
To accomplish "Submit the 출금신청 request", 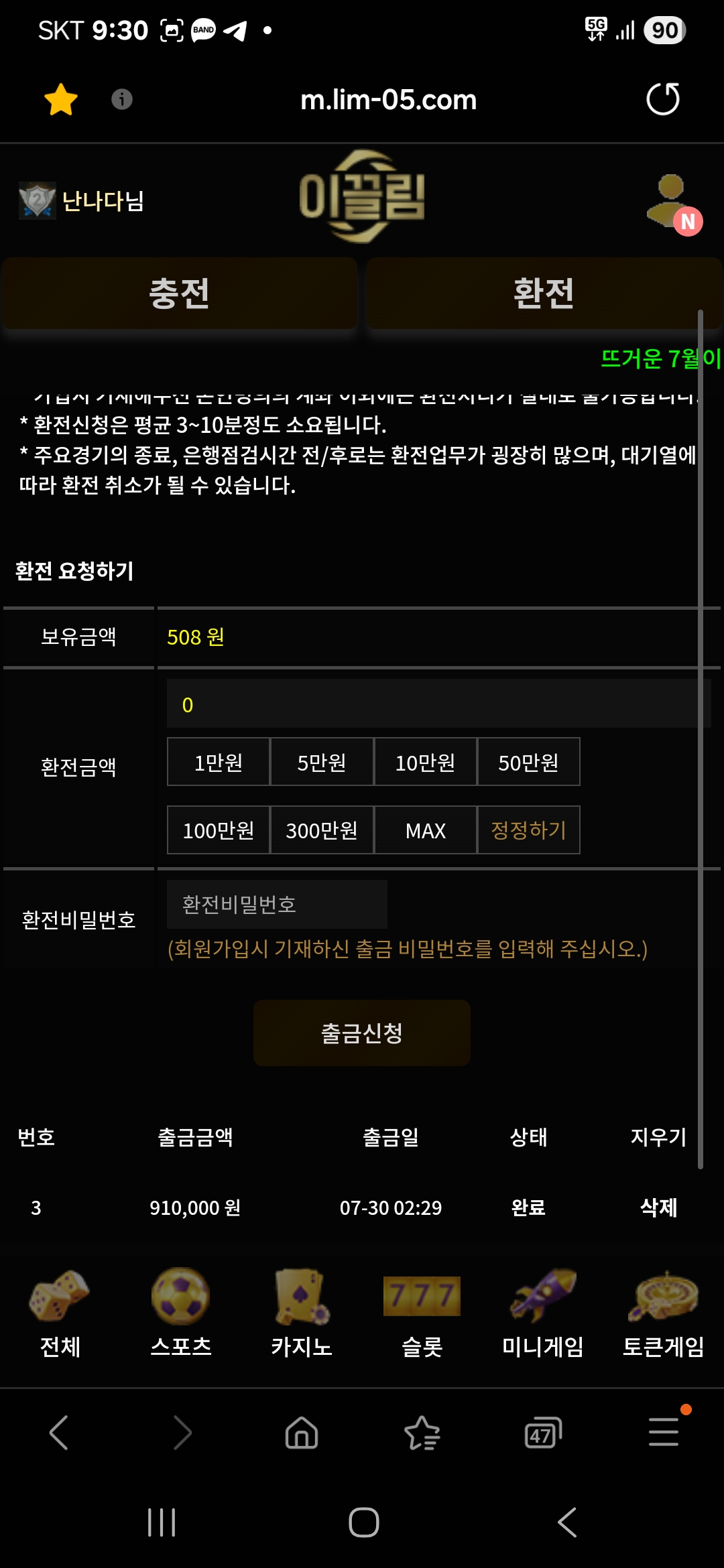I will click(362, 1033).
